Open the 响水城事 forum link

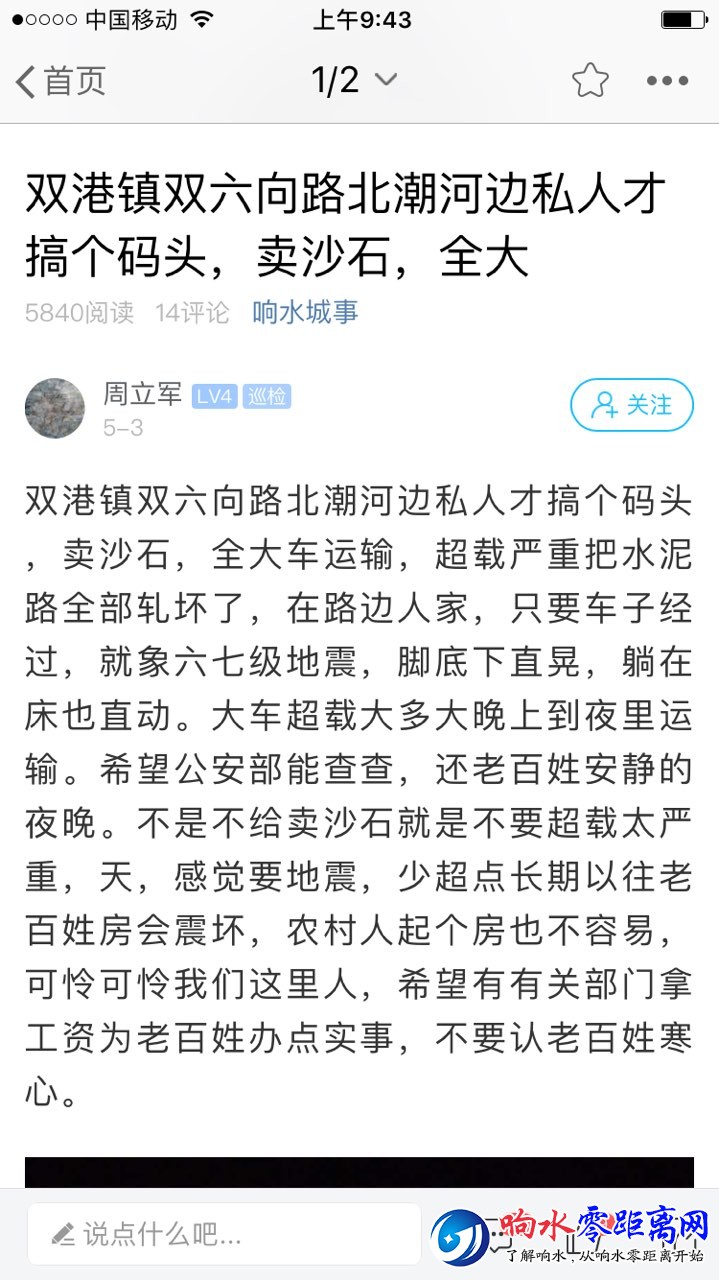tap(305, 313)
